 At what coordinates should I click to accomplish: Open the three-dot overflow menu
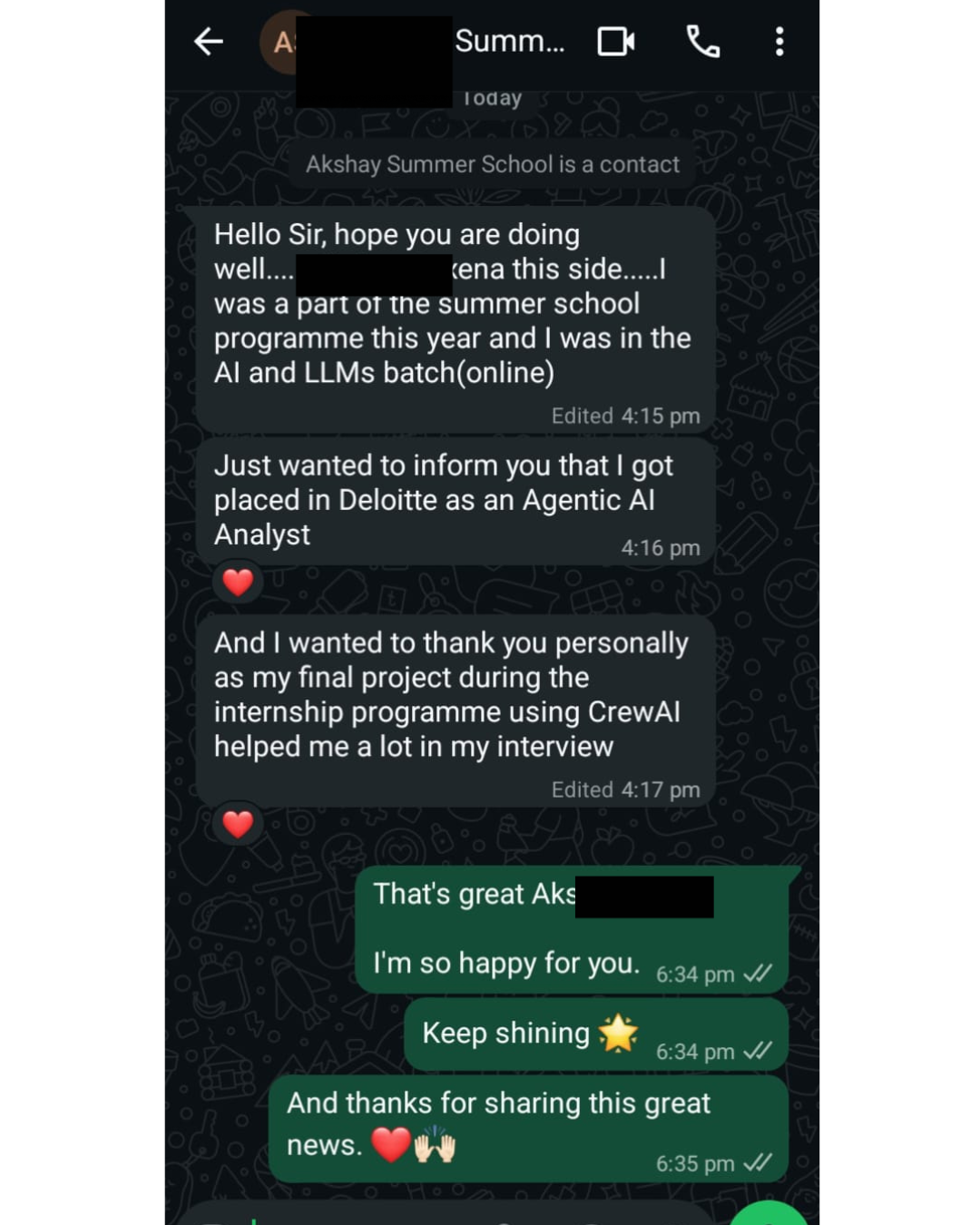pos(779,42)
